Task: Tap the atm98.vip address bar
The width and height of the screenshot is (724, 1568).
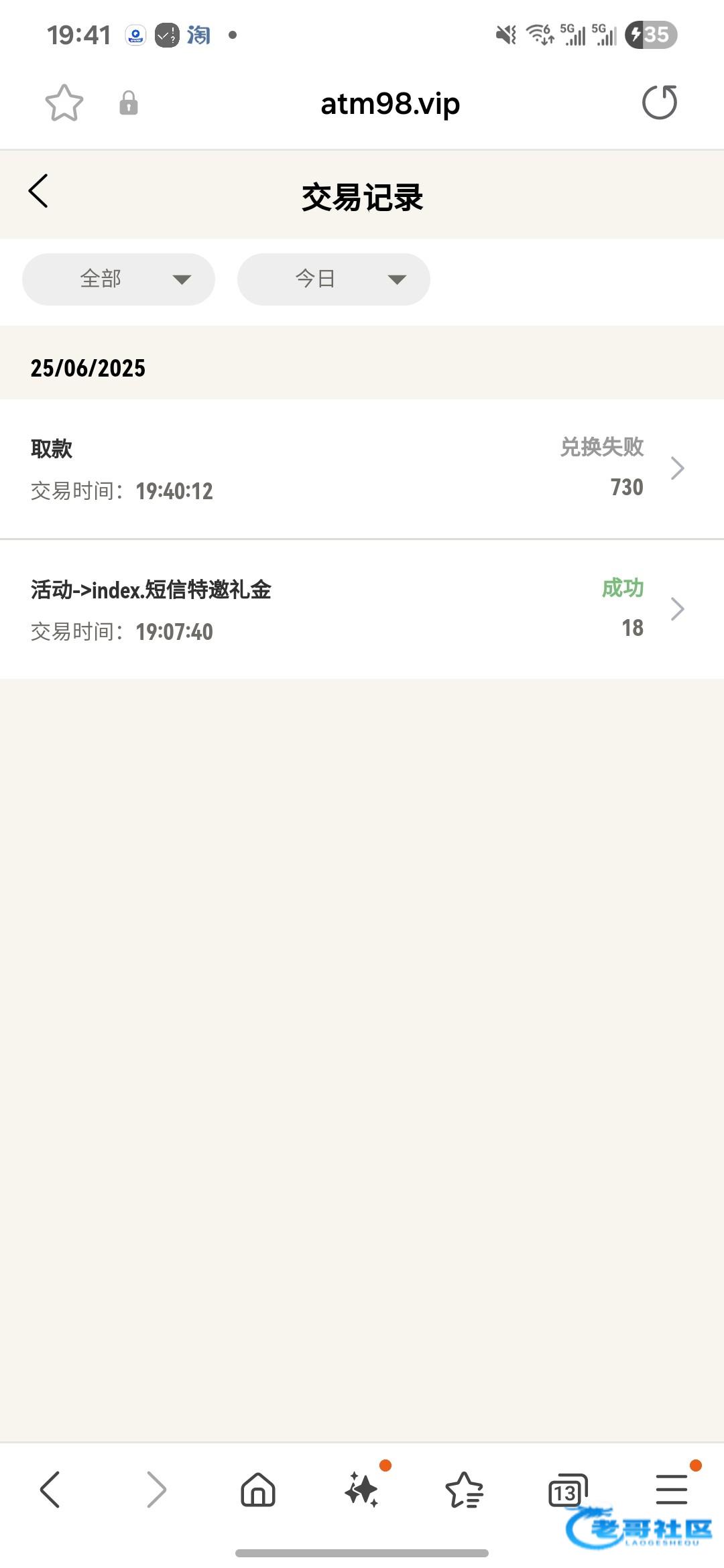Action: (390, 104)
